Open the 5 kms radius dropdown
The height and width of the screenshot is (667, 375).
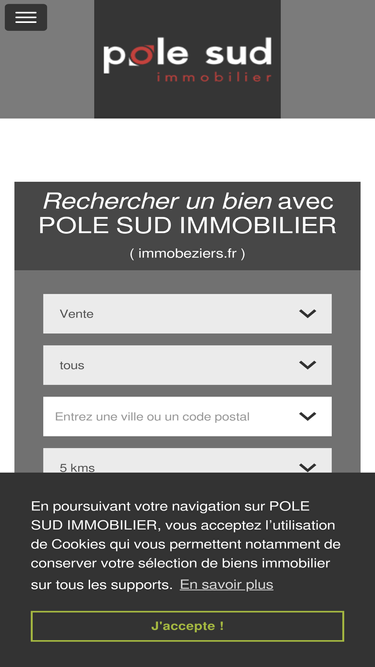188,461
